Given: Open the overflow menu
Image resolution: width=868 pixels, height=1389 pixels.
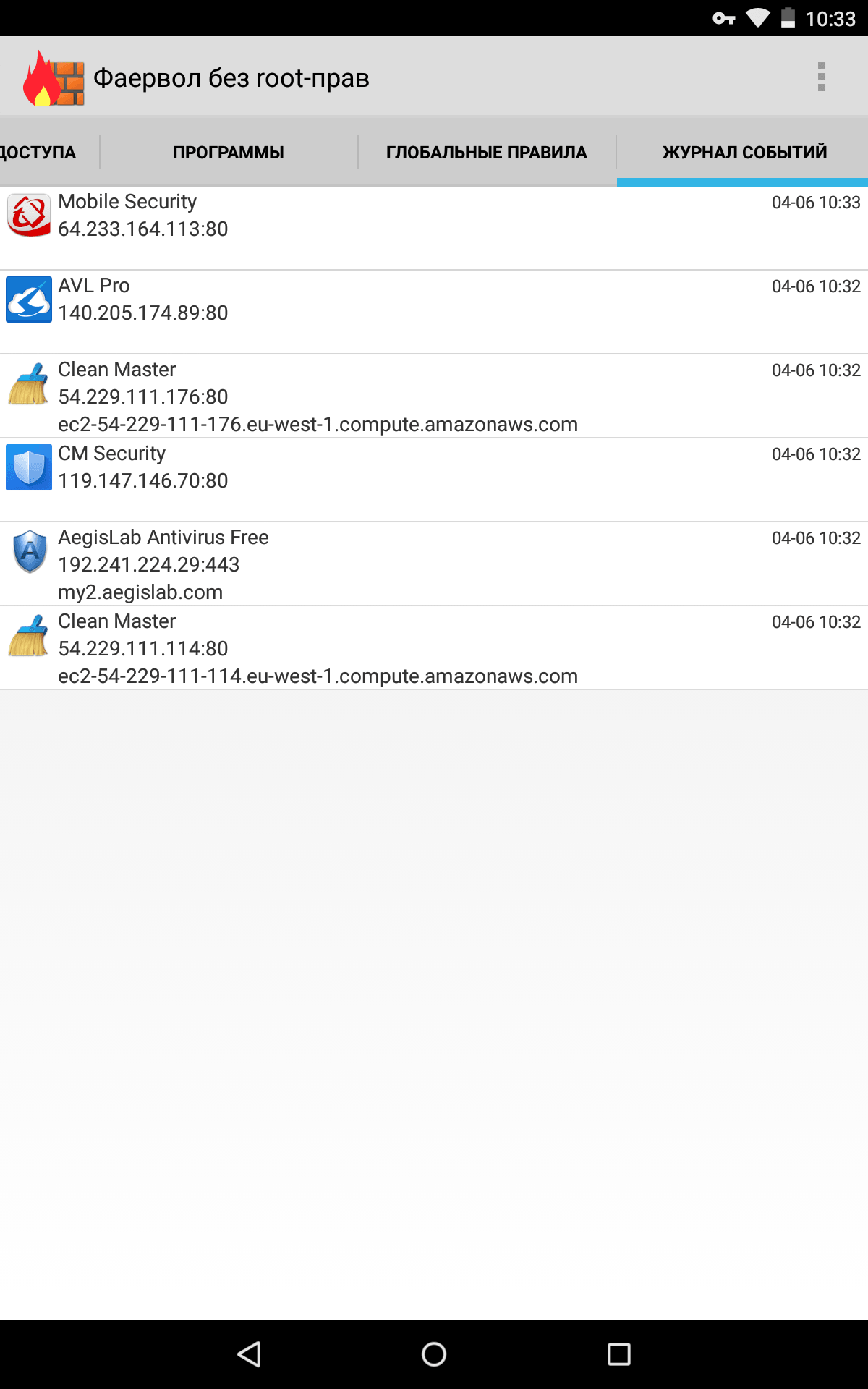Looking at the screenshot, I should pyautogui.click(x=821, y=77).
